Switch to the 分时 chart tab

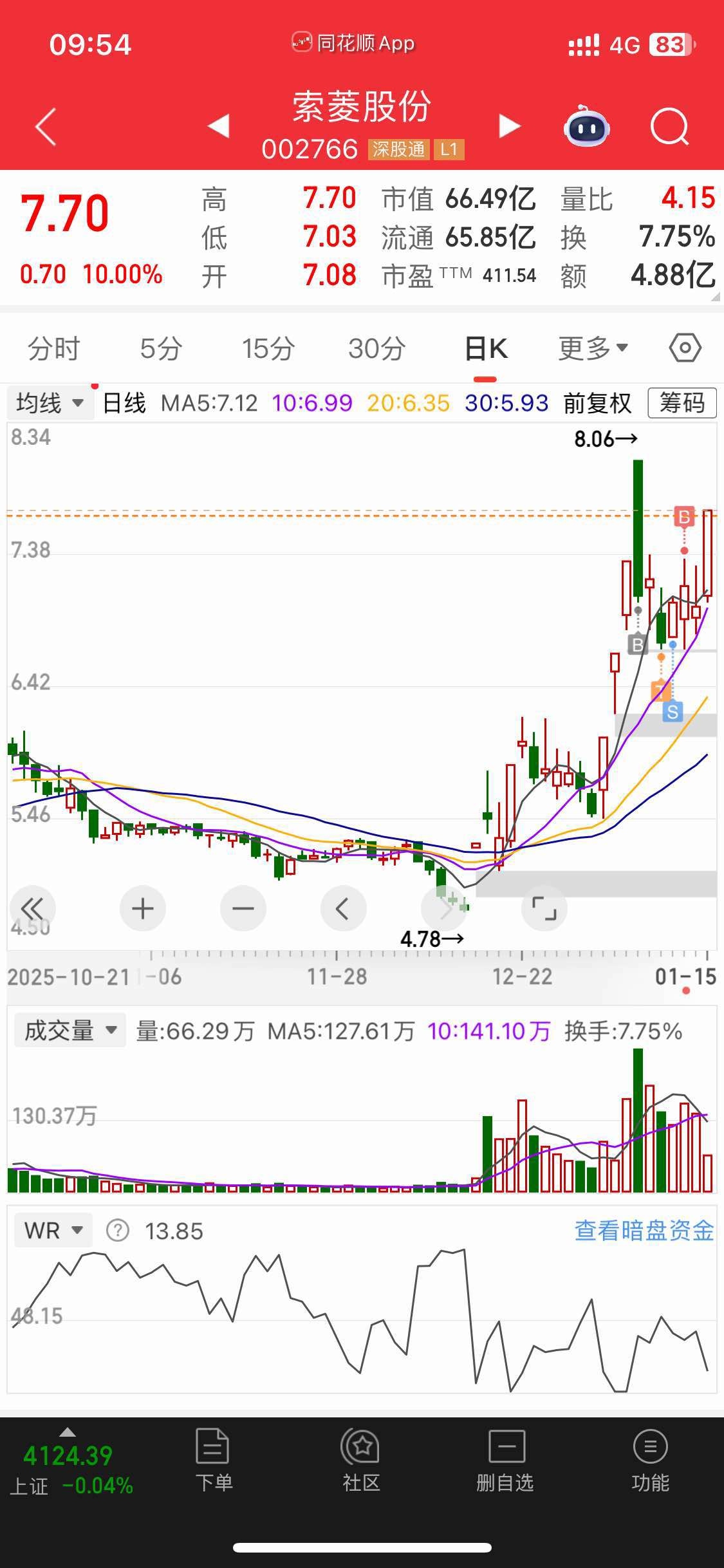(54, 349)
